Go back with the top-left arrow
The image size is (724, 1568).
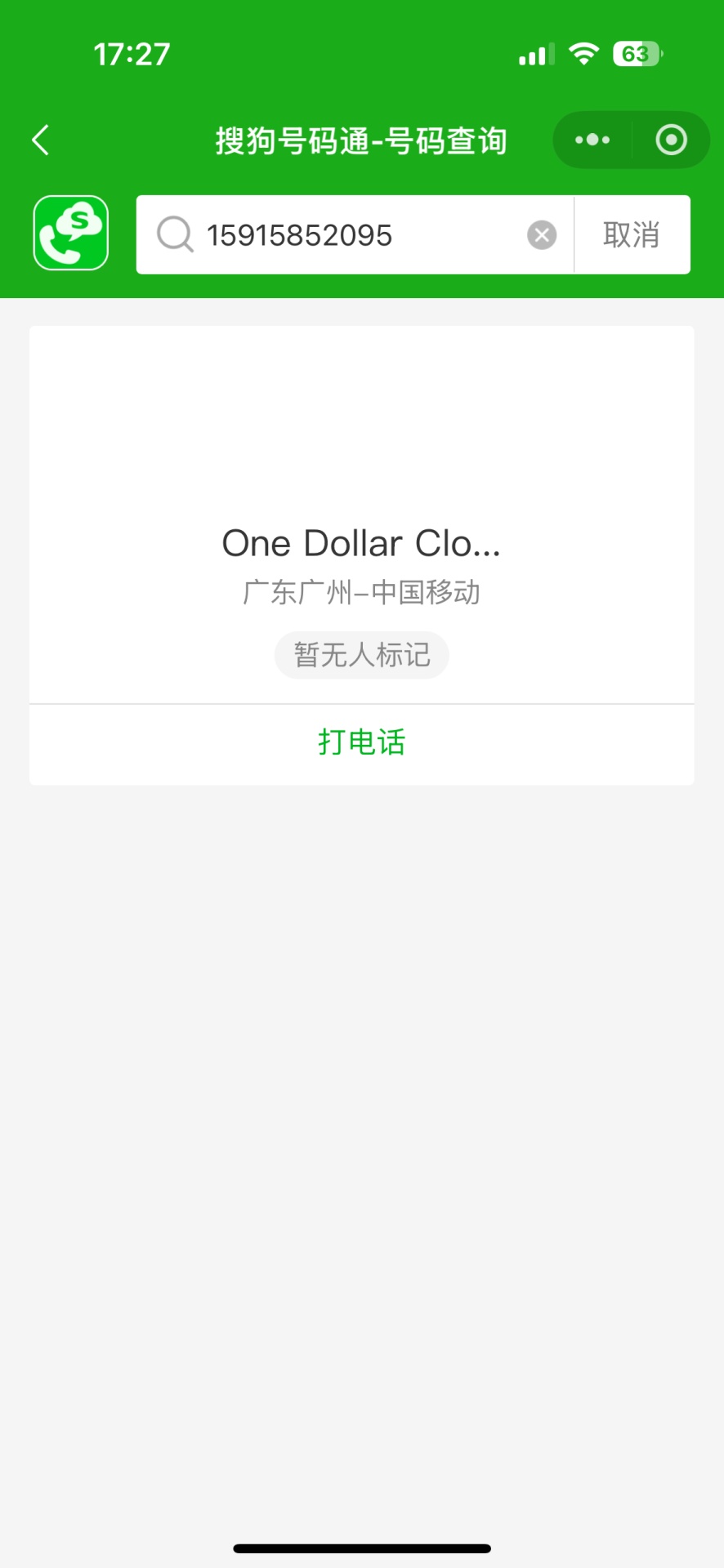click(41, 140)
